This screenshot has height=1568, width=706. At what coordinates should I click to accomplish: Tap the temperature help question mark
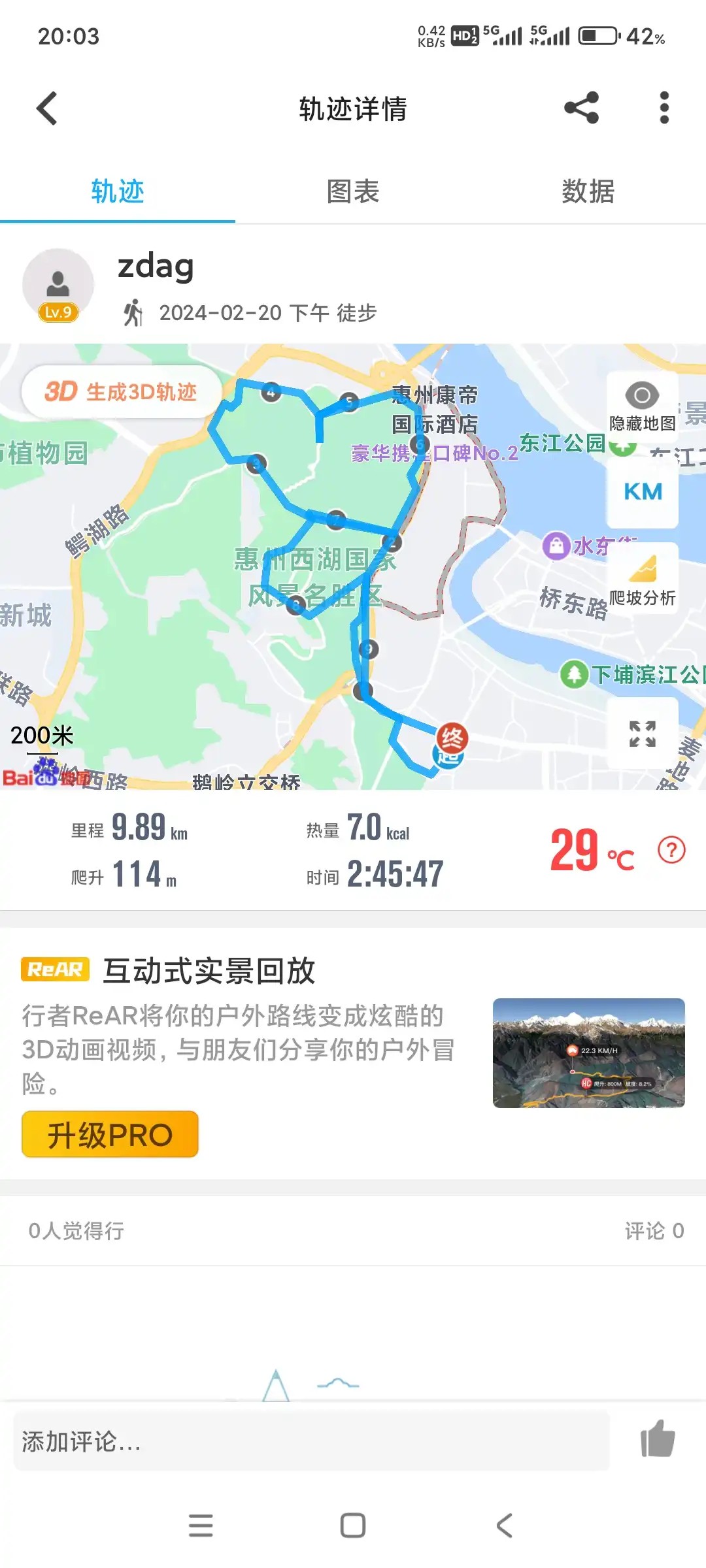point(671,850)
